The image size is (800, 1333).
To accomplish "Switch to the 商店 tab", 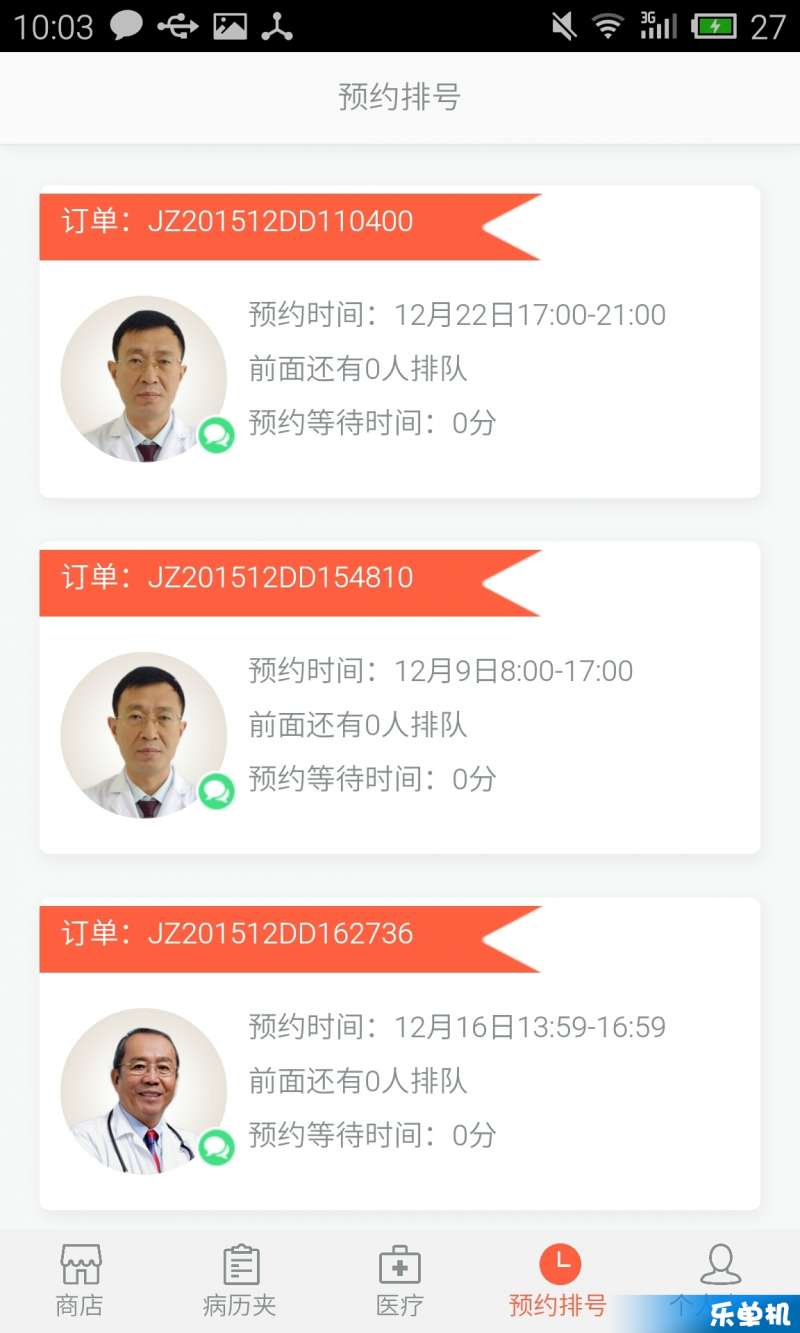I will point(80,1281).
